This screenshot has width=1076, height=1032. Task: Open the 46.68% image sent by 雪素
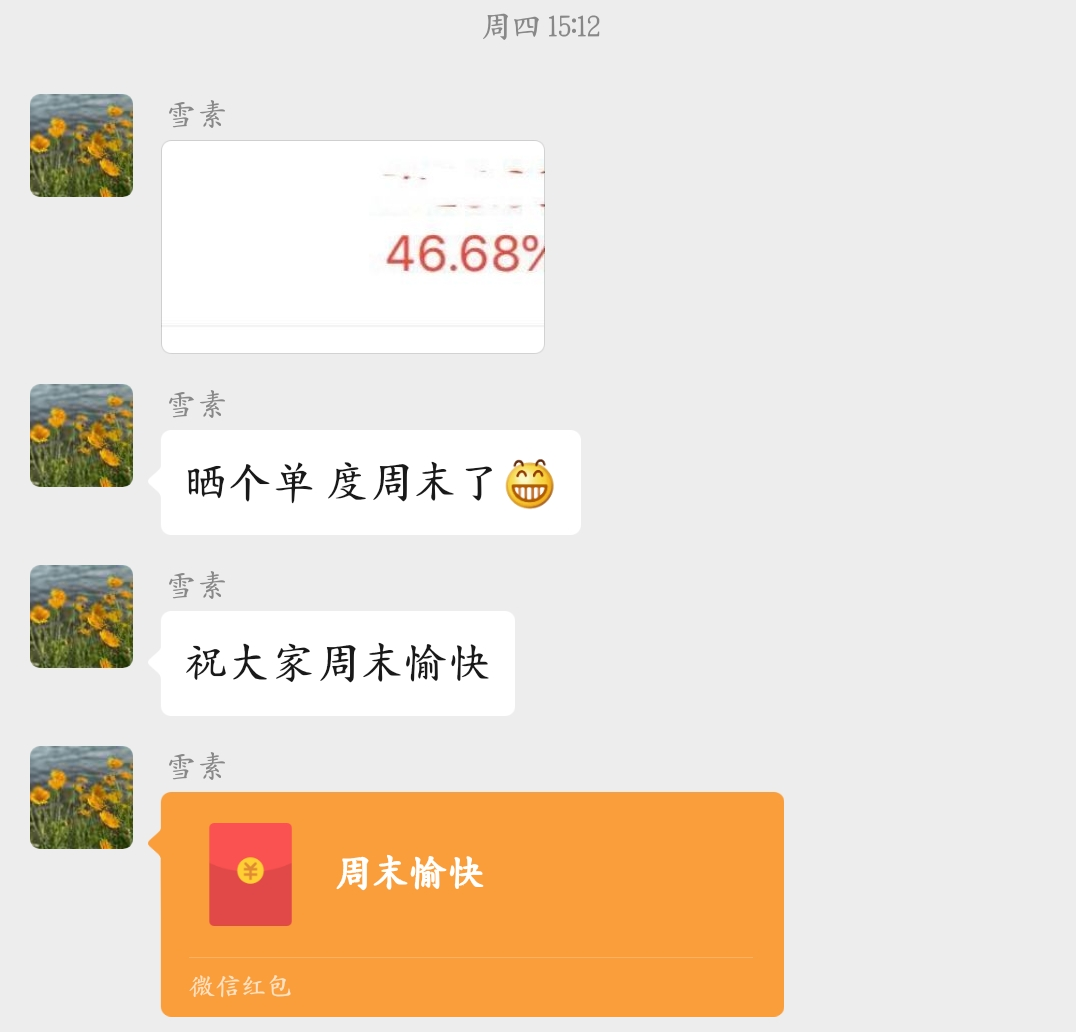(352, 246)
